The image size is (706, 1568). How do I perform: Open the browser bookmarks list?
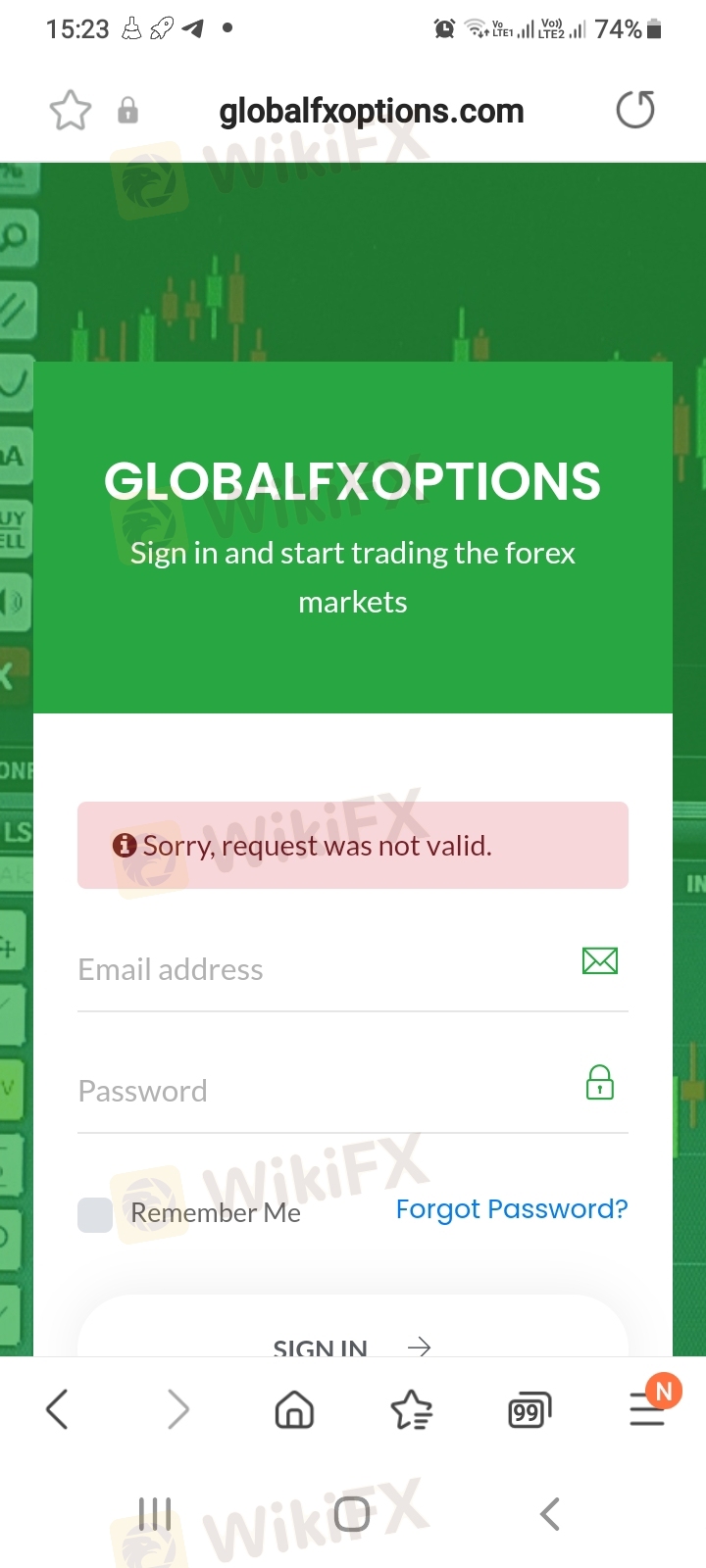point(412,1410)
